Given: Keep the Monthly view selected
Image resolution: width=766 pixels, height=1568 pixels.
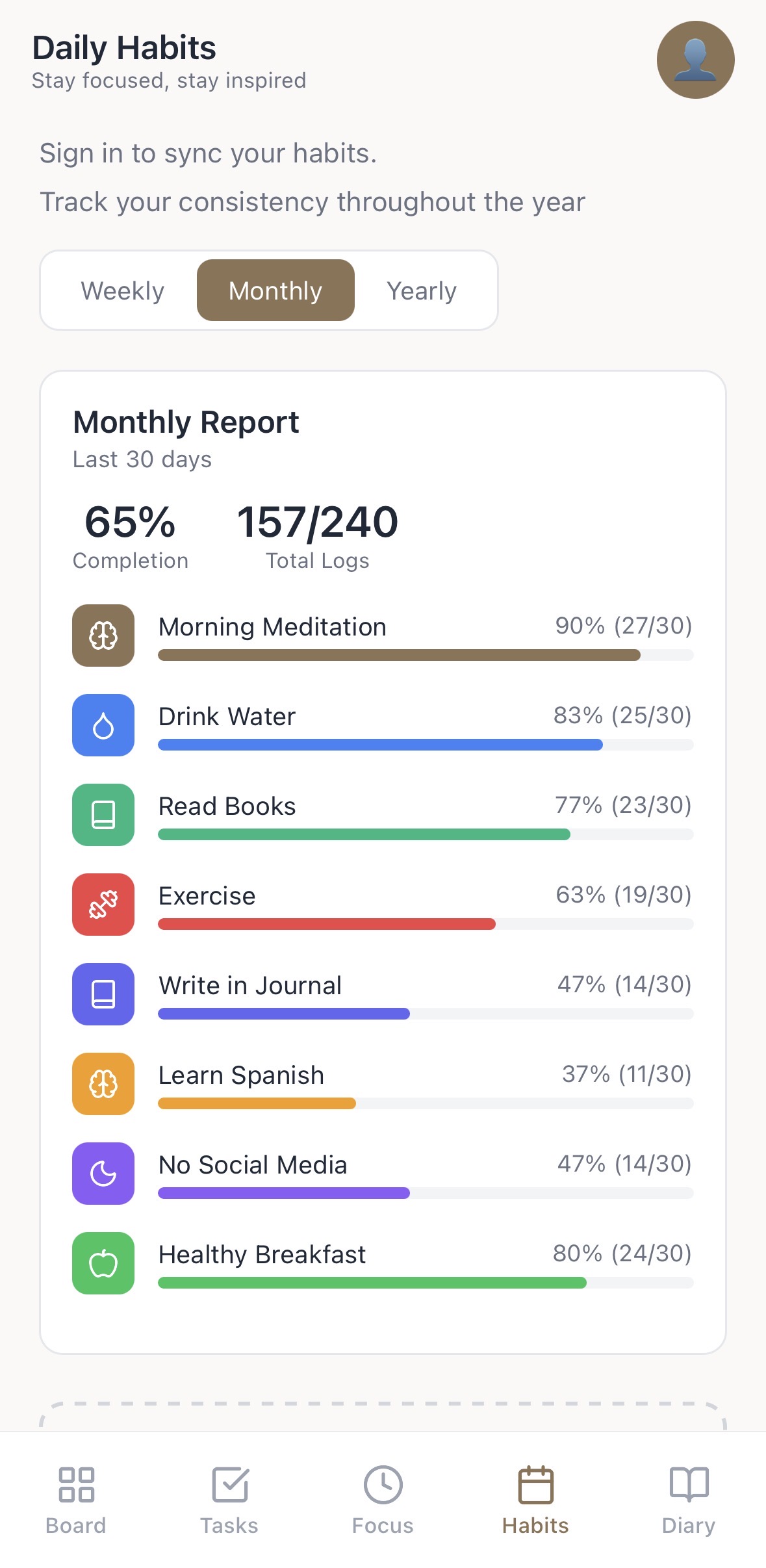Looking at the screenshot, I should (x=275, y=290).
